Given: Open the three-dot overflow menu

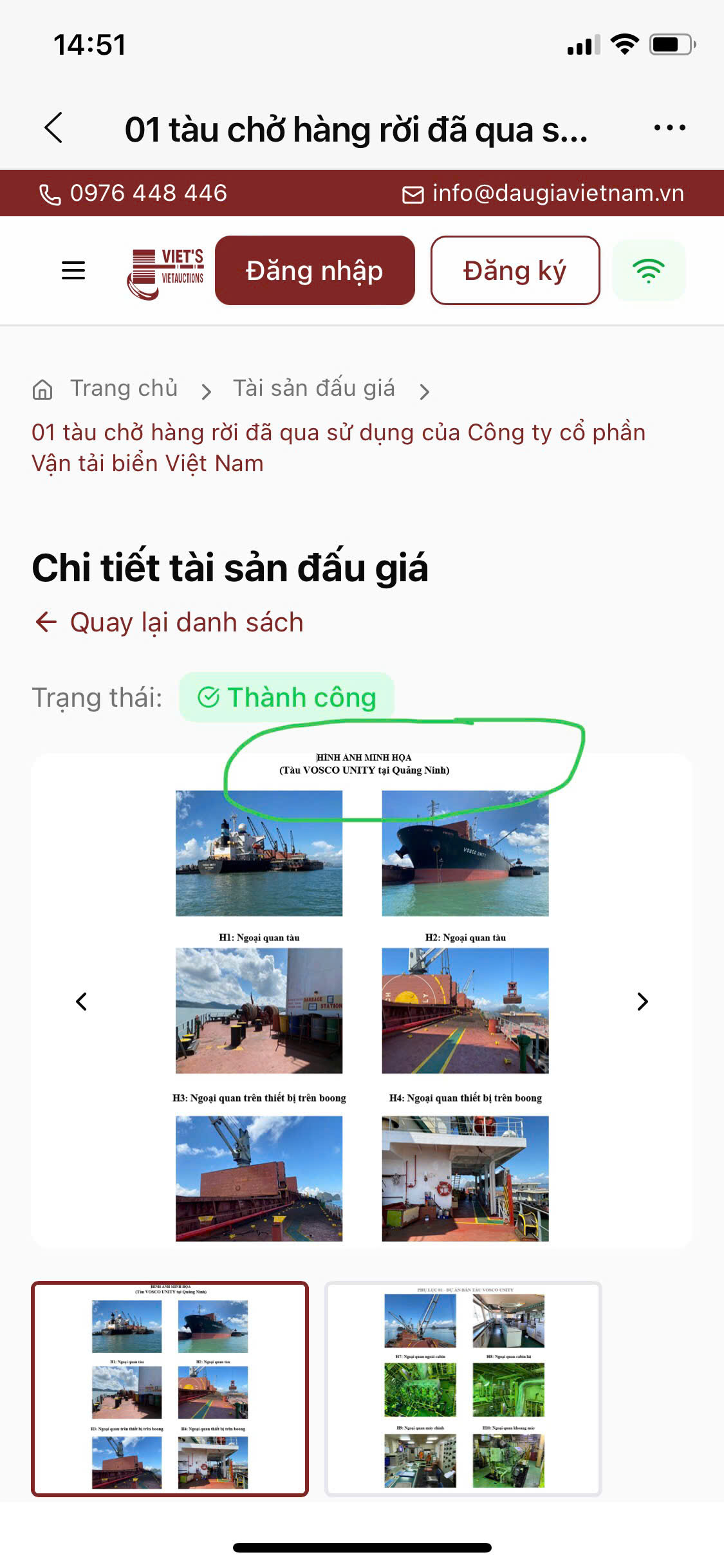Looking at the screenshot, I should [x=669, y=128].
